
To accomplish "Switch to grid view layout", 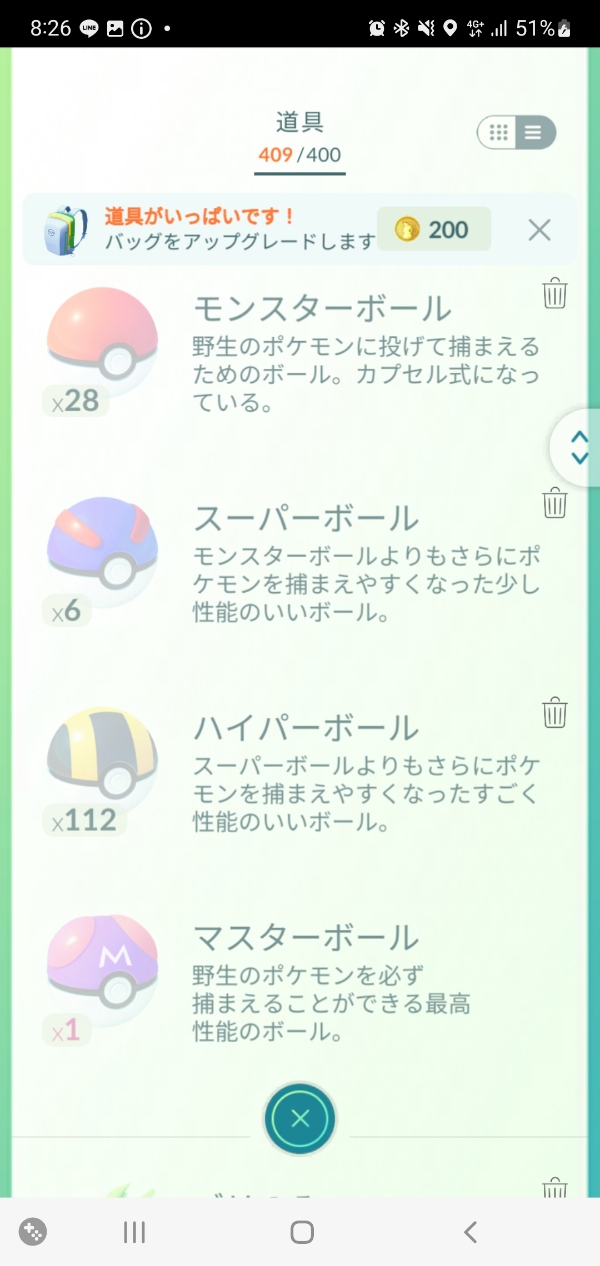I will (500, 132).
